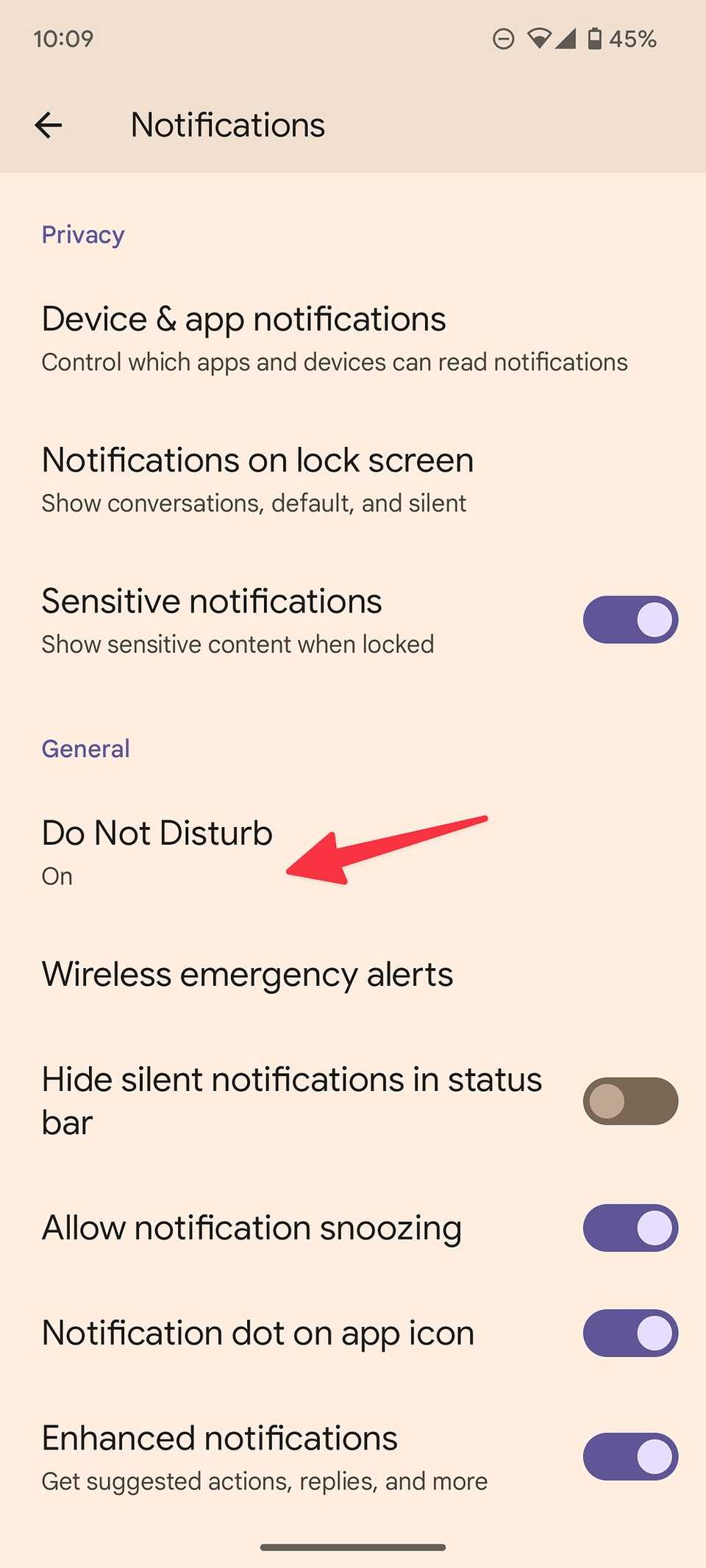
Task: Open Notifications on lock screen
Action: (257, 479)
